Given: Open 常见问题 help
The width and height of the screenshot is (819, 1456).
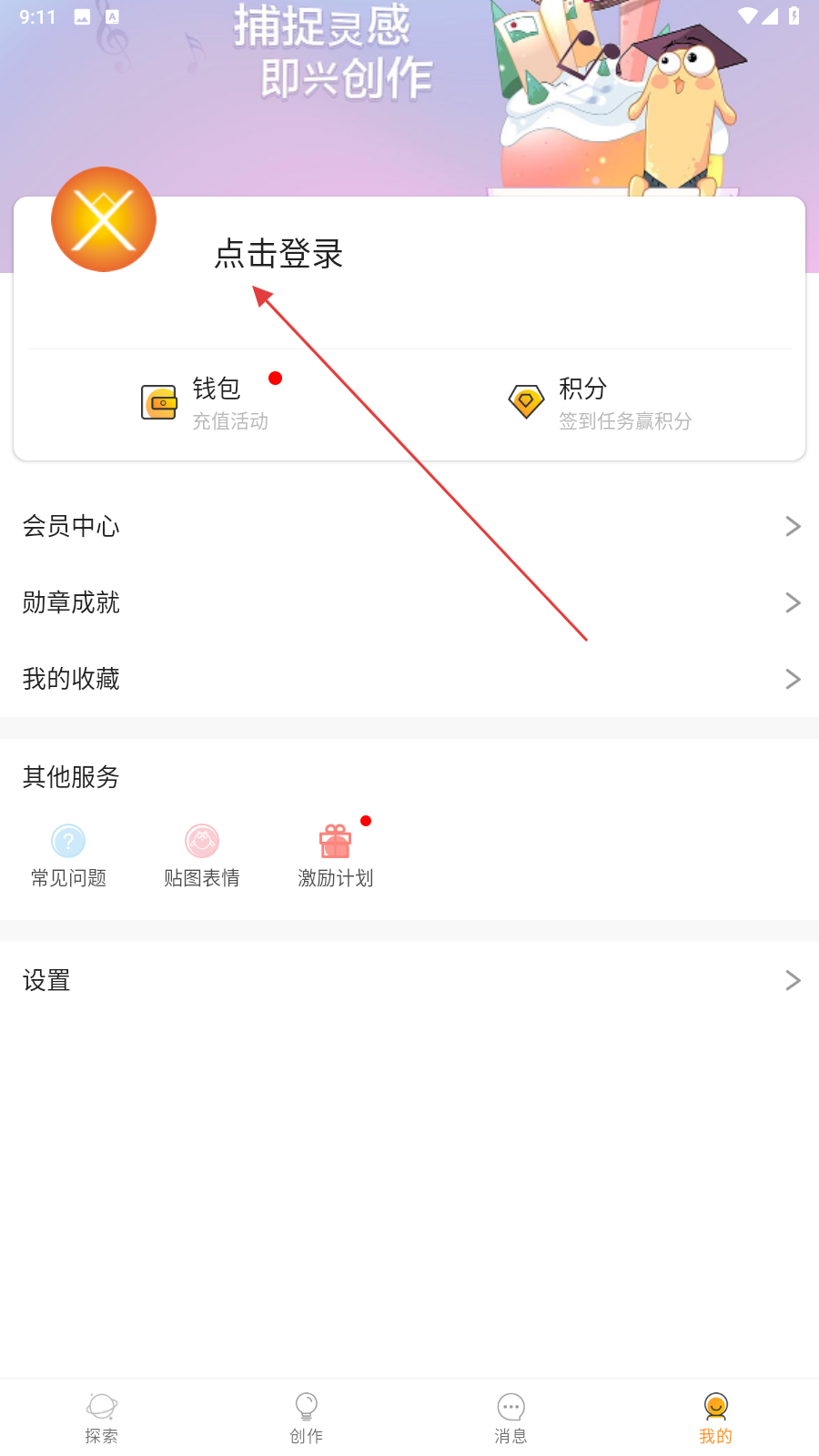Looking at the screenshot, I should coord(68,855).
